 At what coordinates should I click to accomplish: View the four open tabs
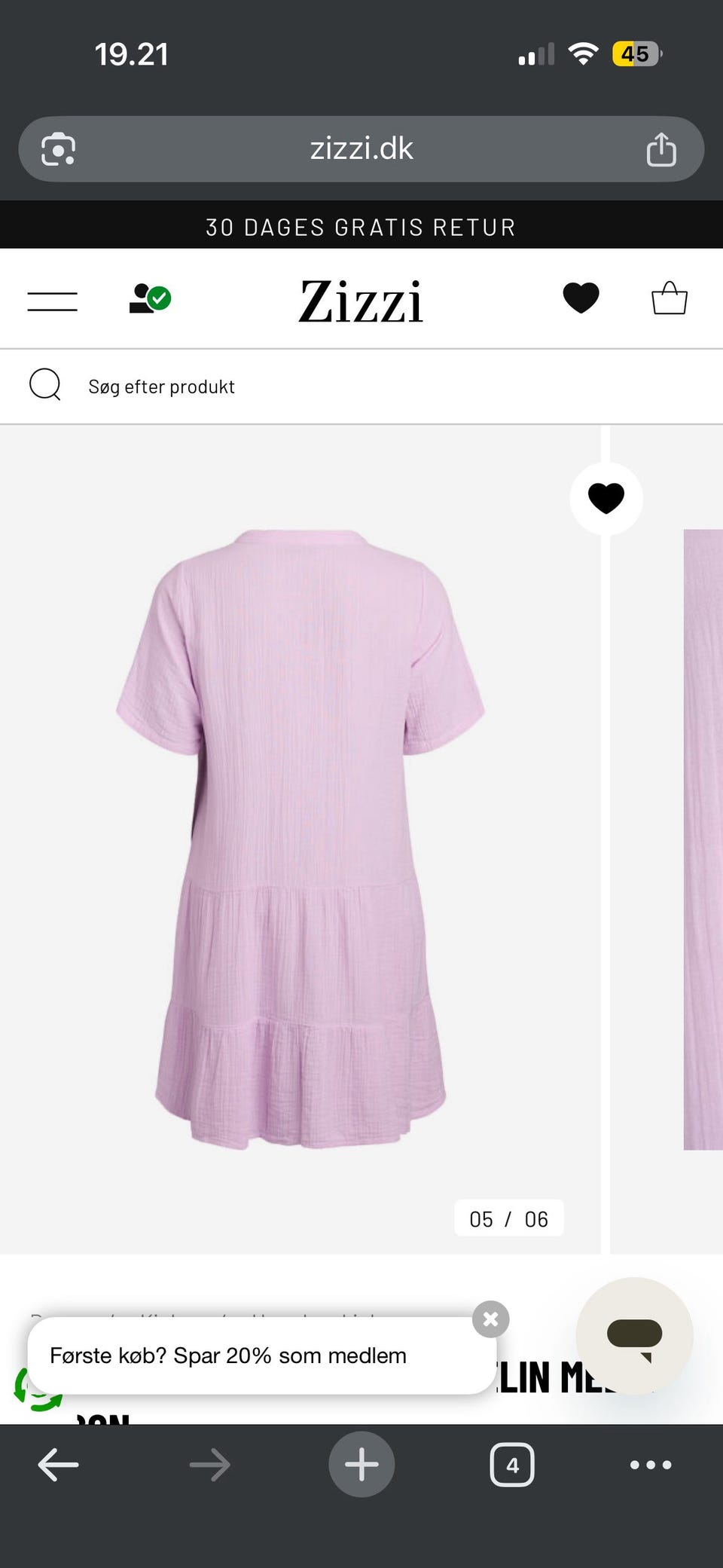coord(512,1465)
